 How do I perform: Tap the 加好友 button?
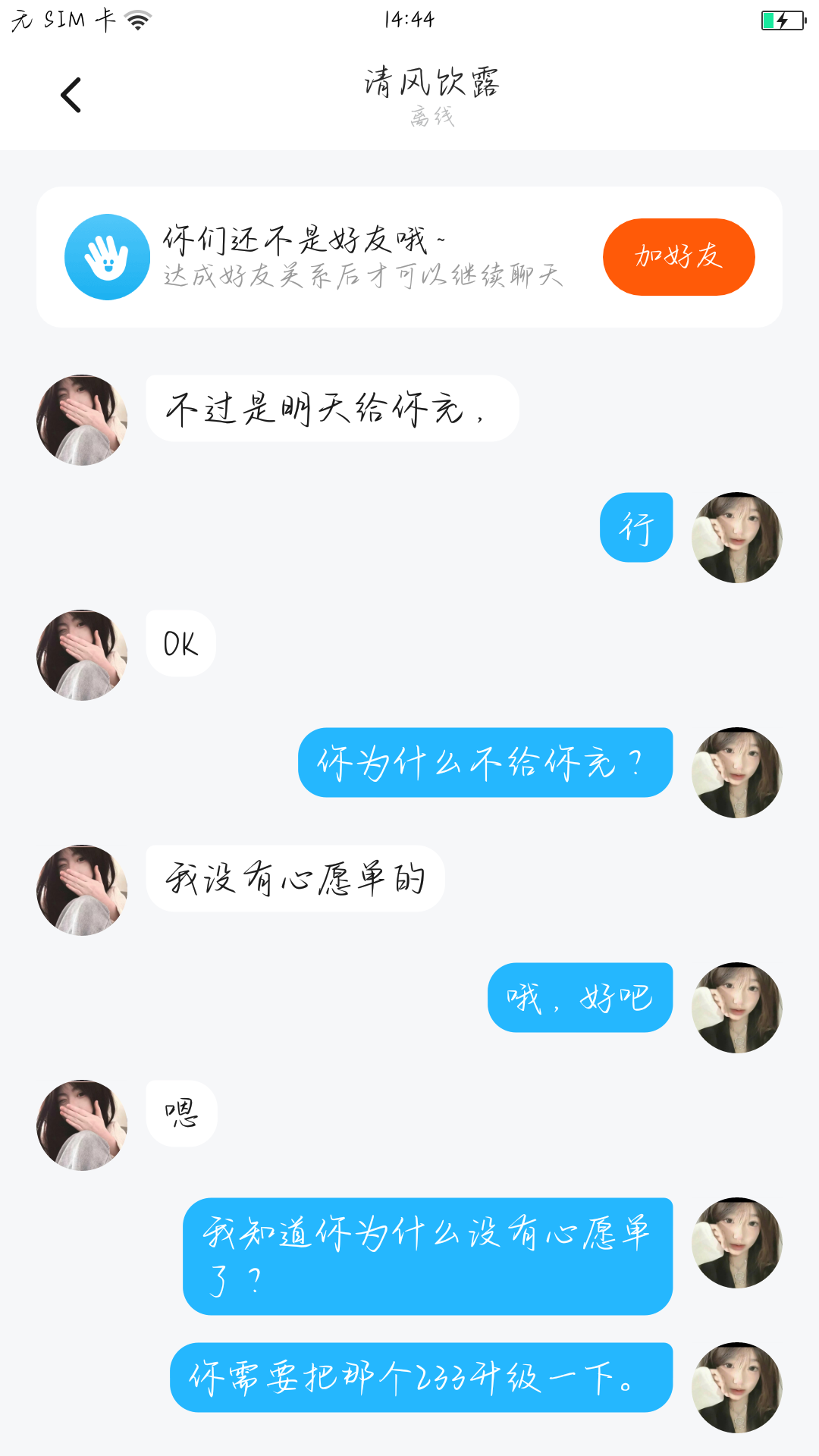[x=679, y=257]
